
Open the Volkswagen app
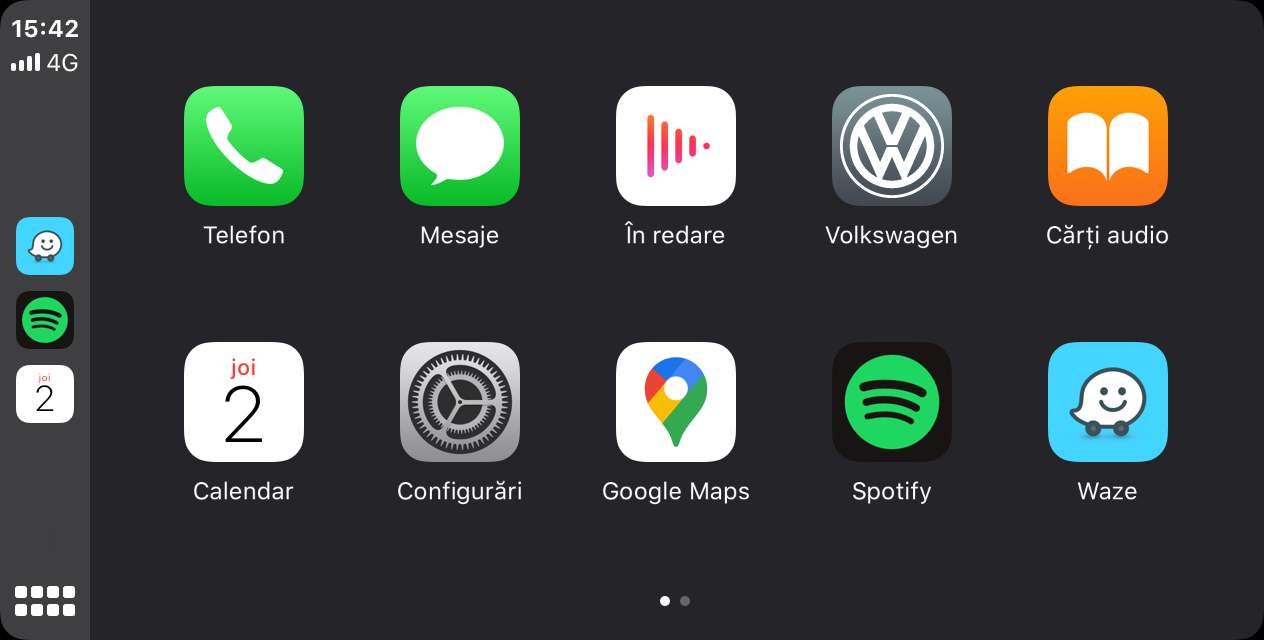[x=892, y=146]
